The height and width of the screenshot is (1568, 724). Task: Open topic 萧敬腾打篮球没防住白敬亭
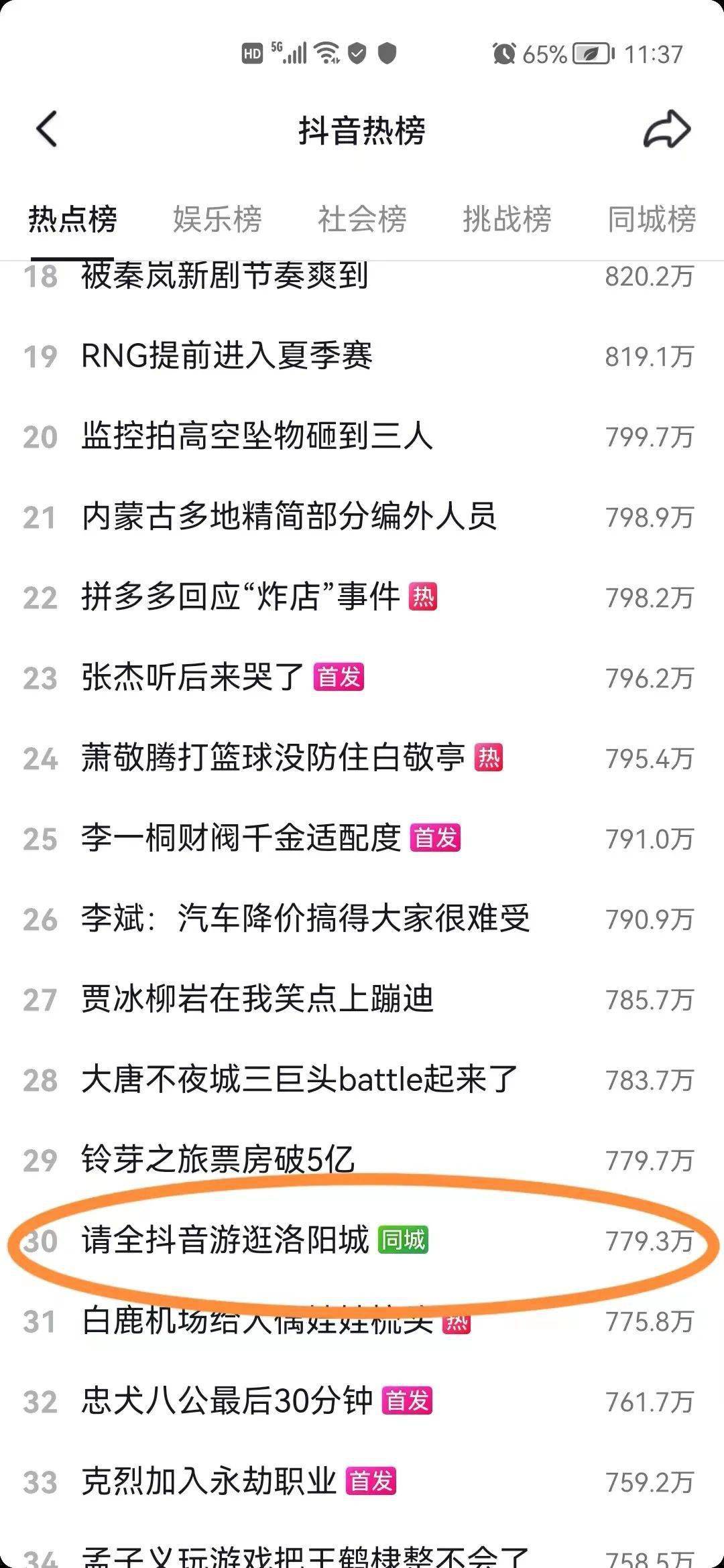click(x=273, y=758)
